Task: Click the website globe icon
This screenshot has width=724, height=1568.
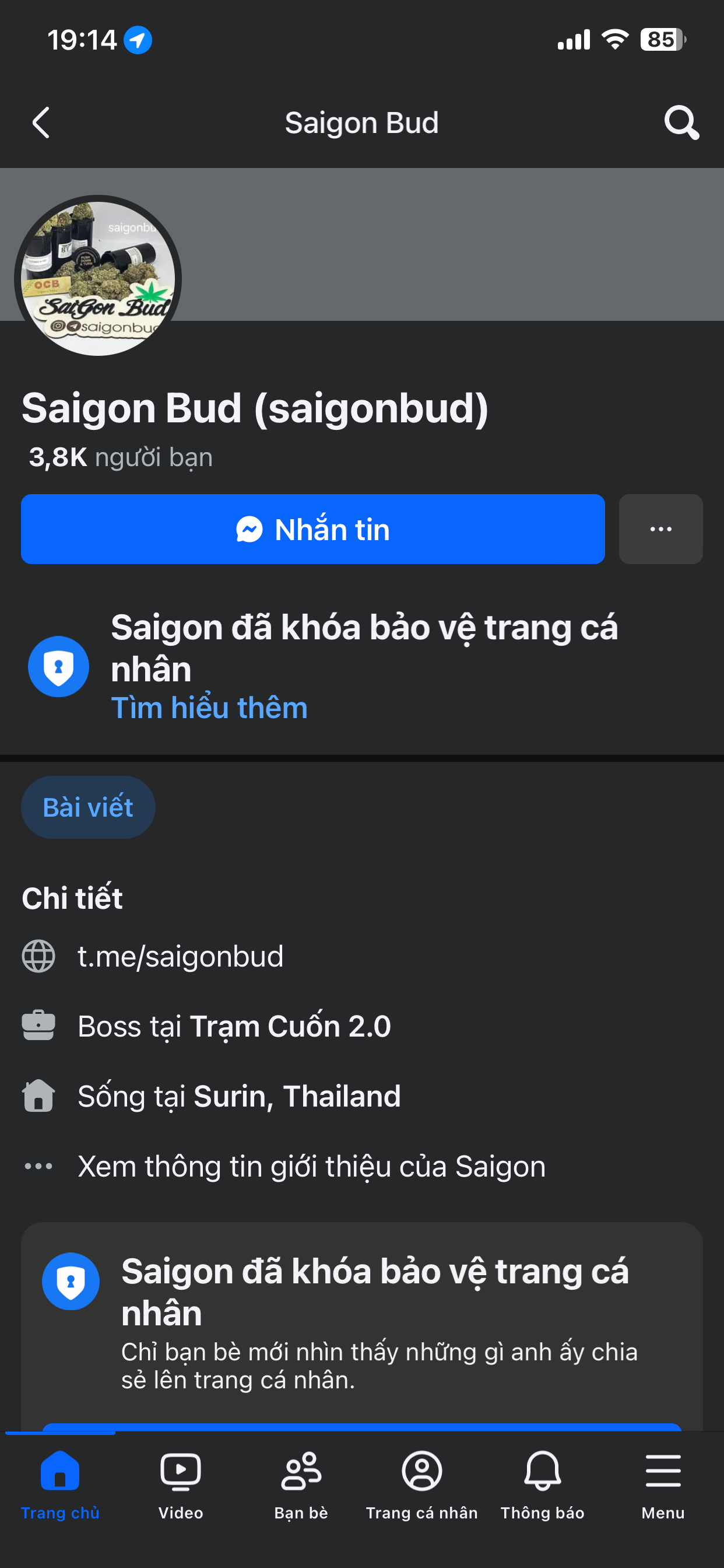Action: click(38, 955)
